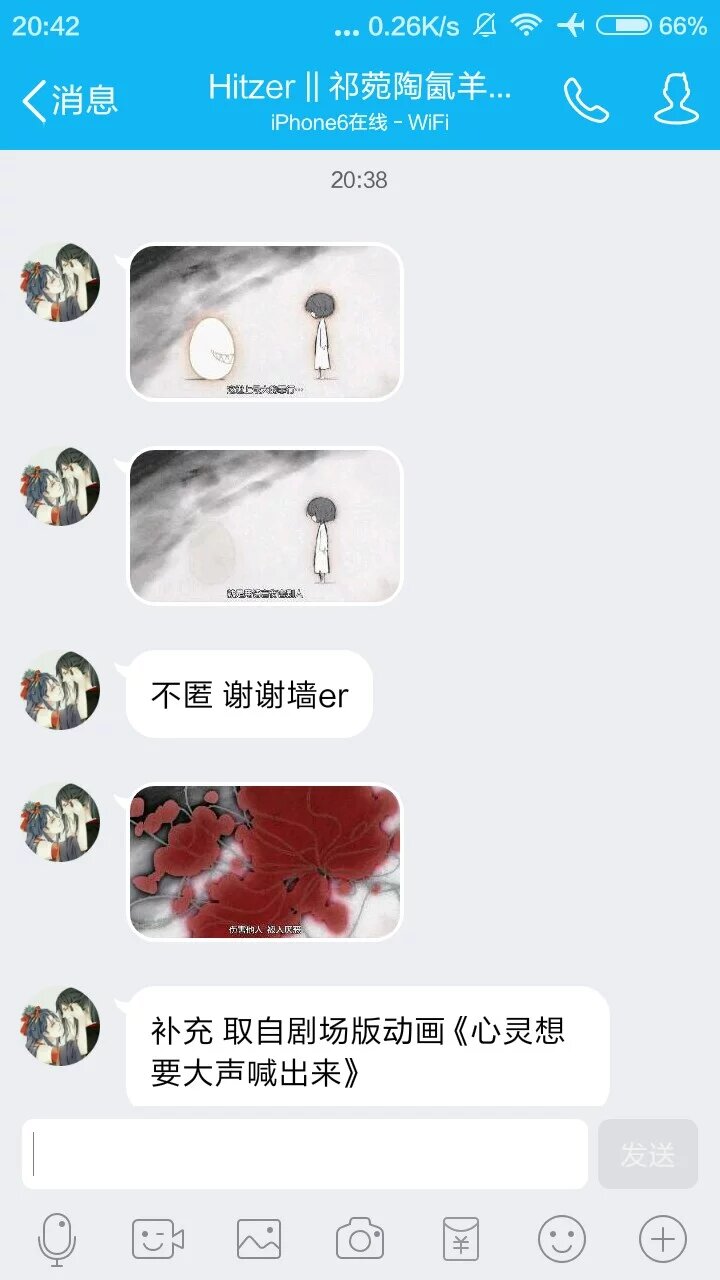
Task: Start a video call from toolbar
Action: pos(158,1240)
